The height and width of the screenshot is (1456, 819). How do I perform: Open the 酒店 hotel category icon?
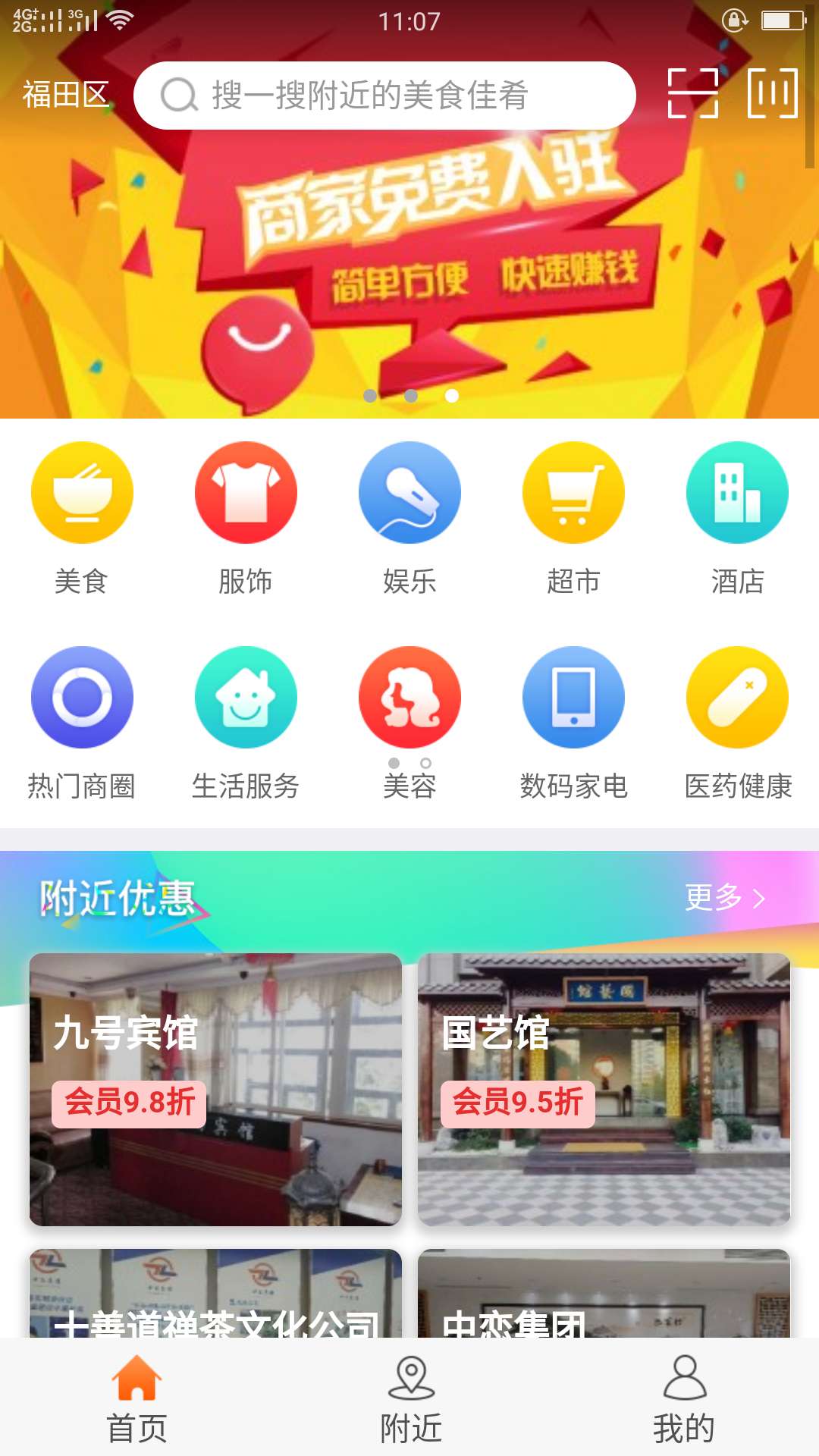(736, 492)
